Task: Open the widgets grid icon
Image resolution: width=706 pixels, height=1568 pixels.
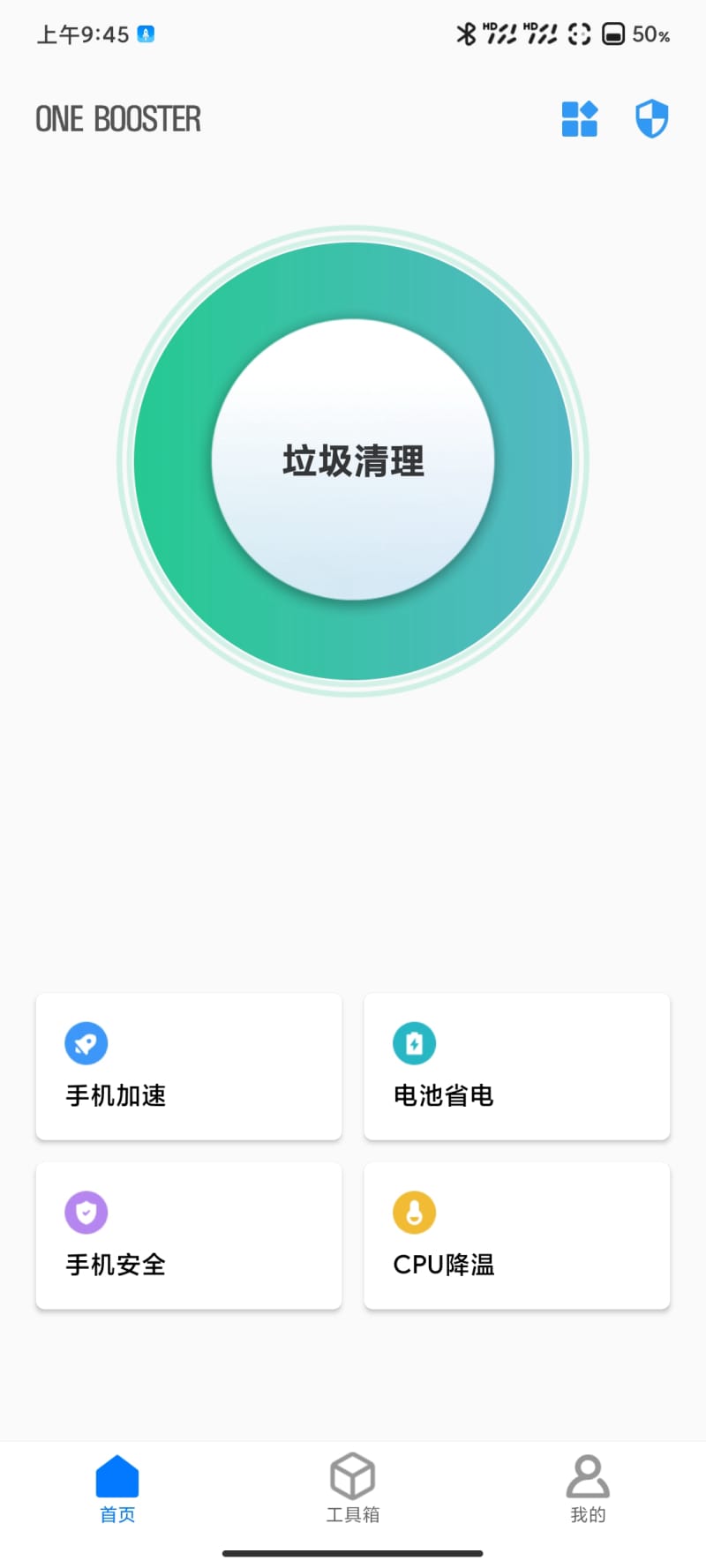Action: [x=580, y=119]
